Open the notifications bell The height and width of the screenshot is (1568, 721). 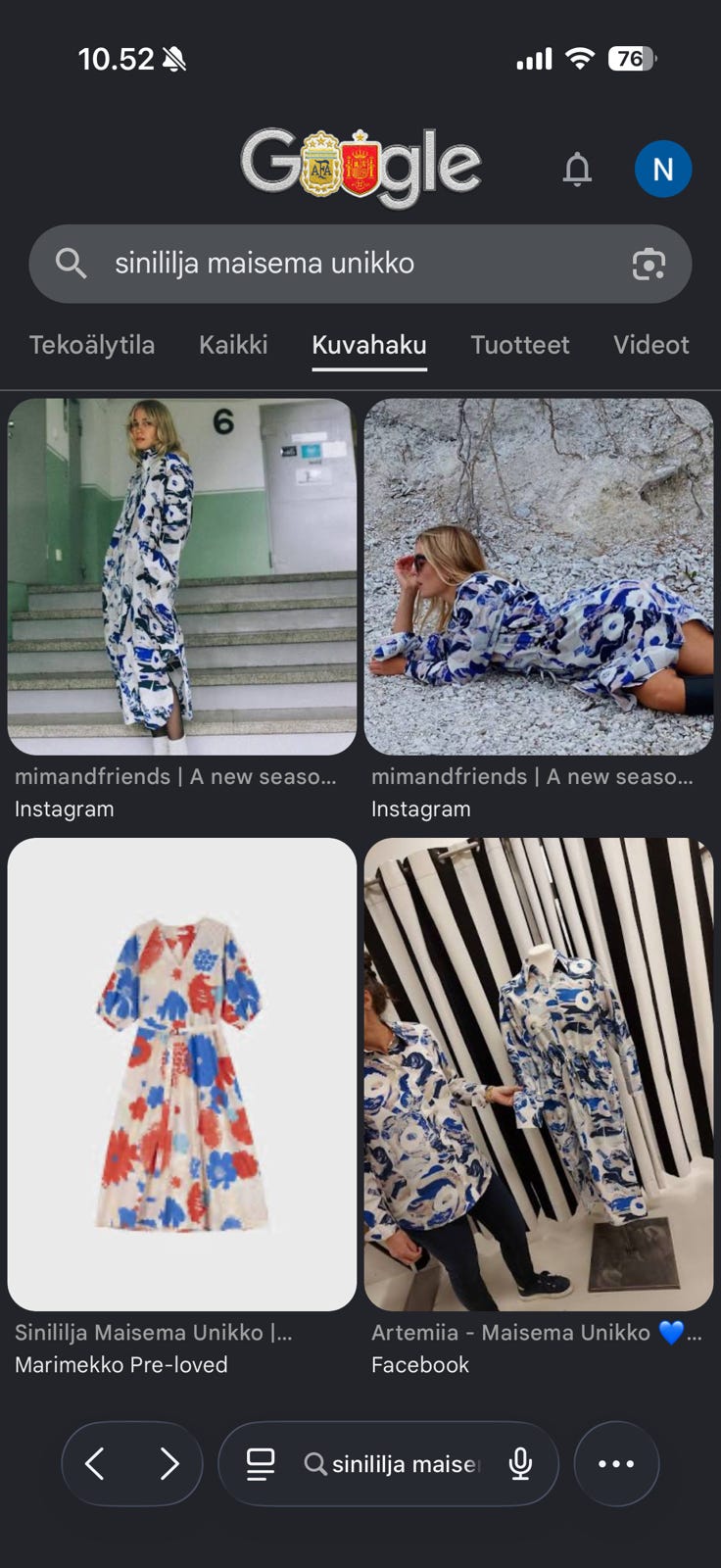[577, 170]
